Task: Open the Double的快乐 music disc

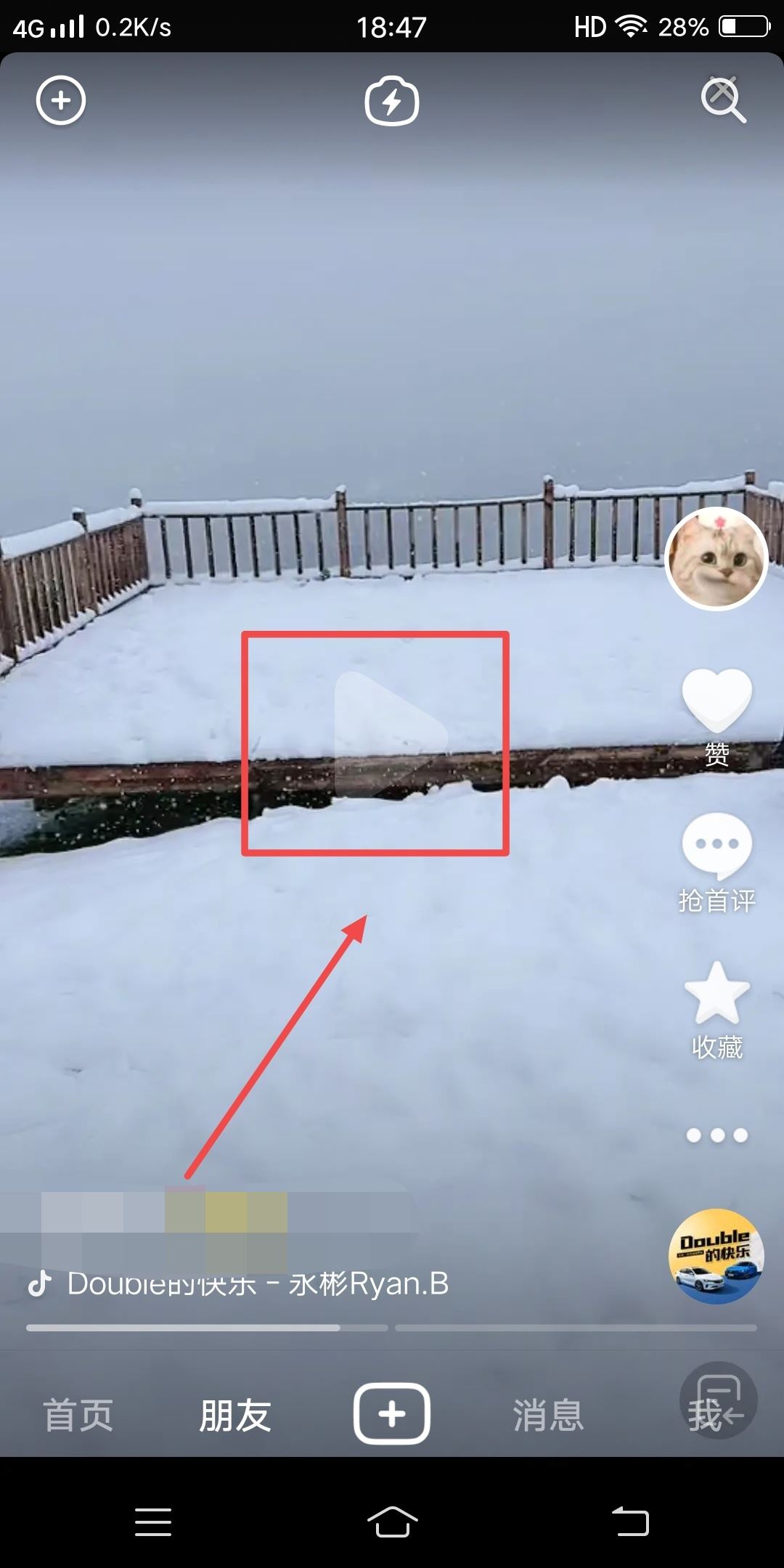Action: pyautogui.click(x=716, y=1256)
